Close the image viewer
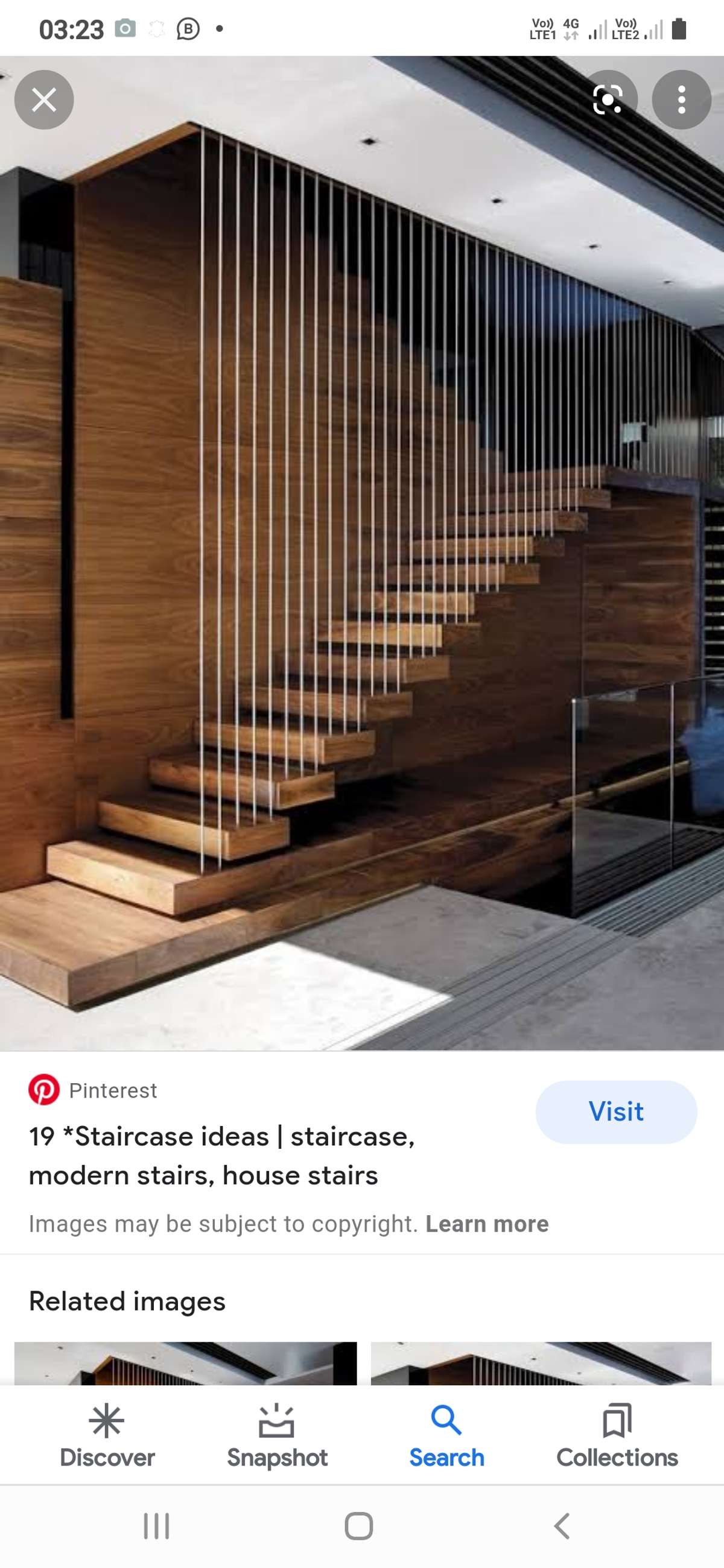The height and width of the screenshot is (1568, 724). 44,100
